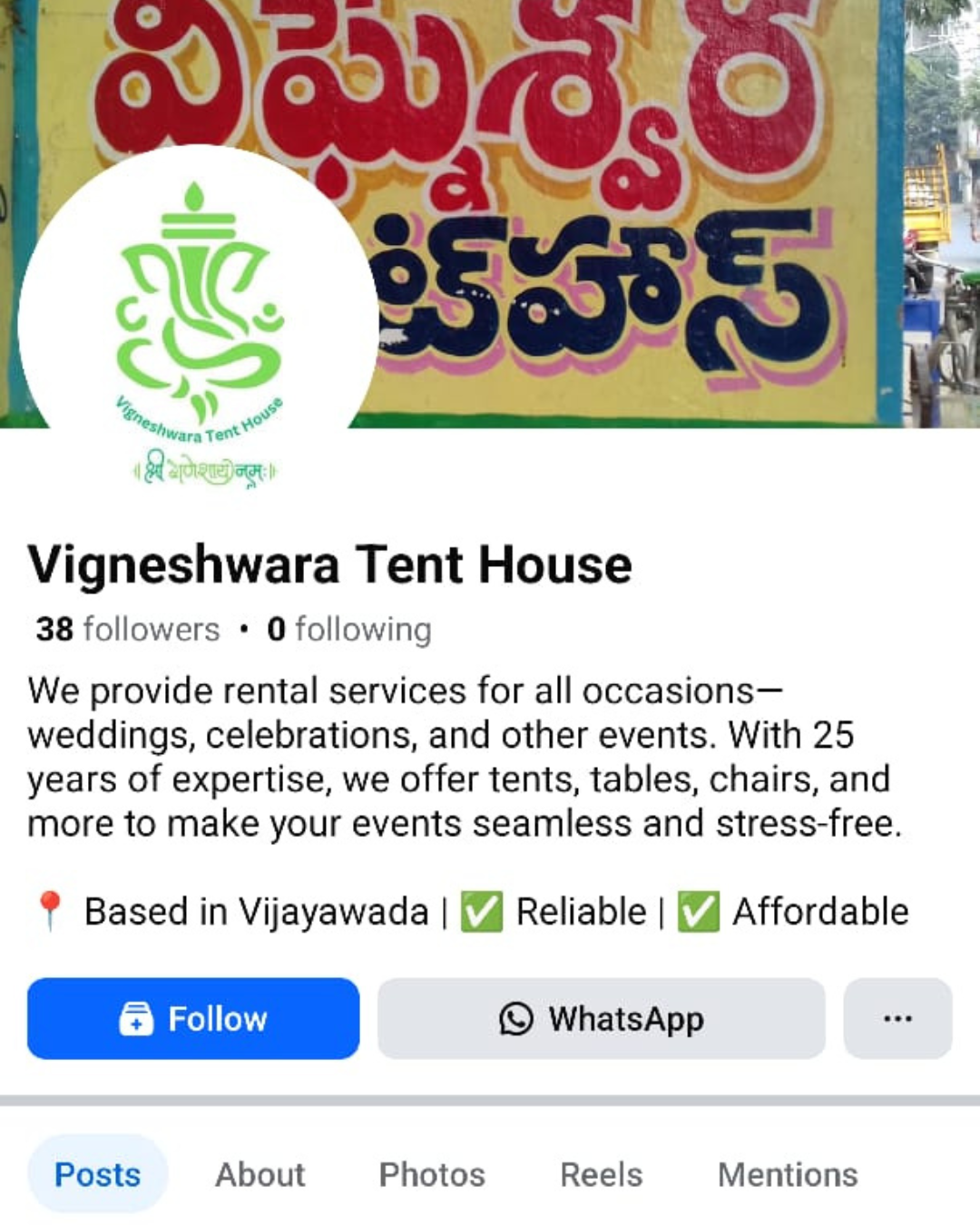
Task: Check the 0 following list
Action: click(x=349, y=629)
